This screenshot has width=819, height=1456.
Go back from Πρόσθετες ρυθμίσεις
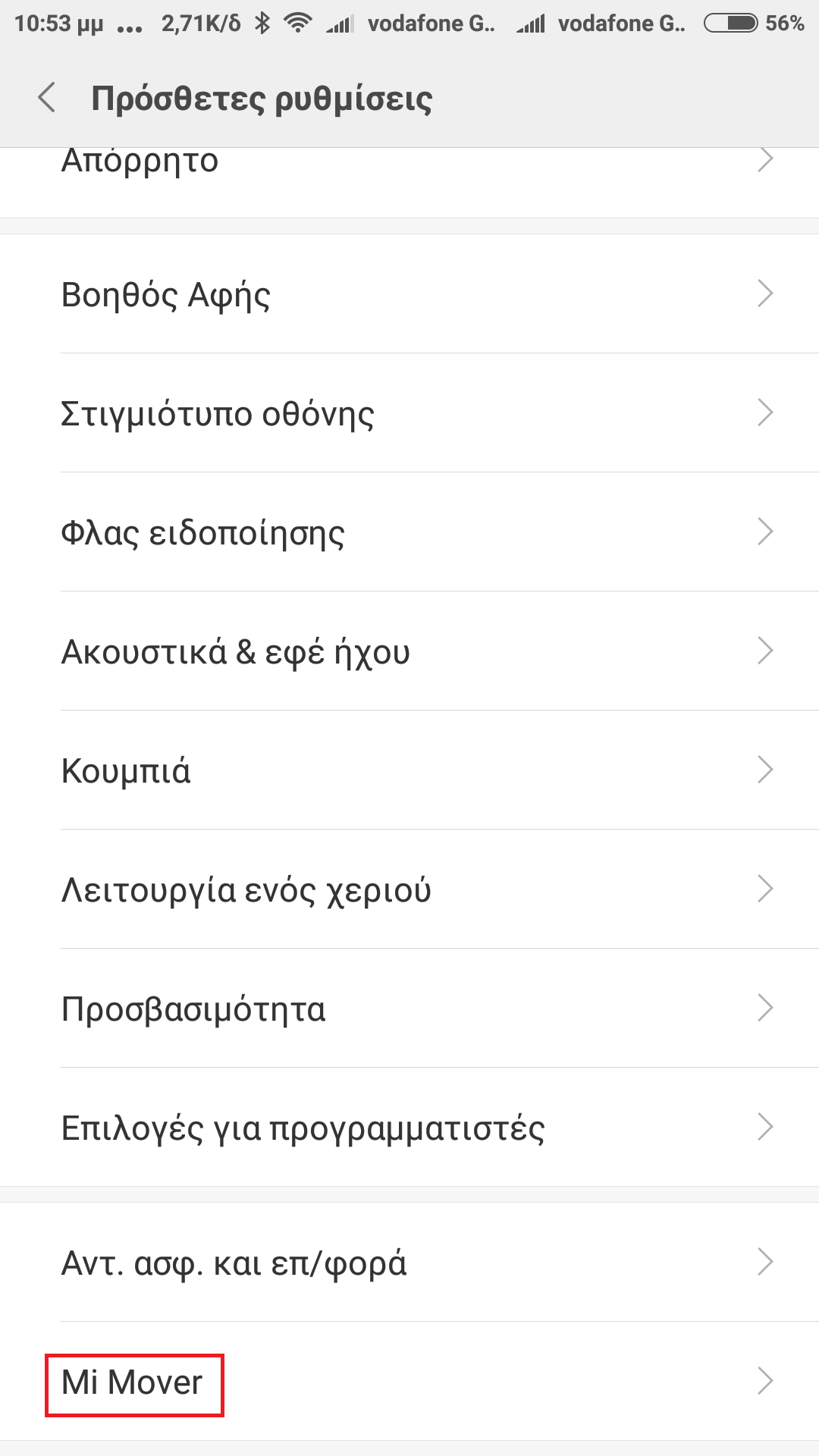47,98
